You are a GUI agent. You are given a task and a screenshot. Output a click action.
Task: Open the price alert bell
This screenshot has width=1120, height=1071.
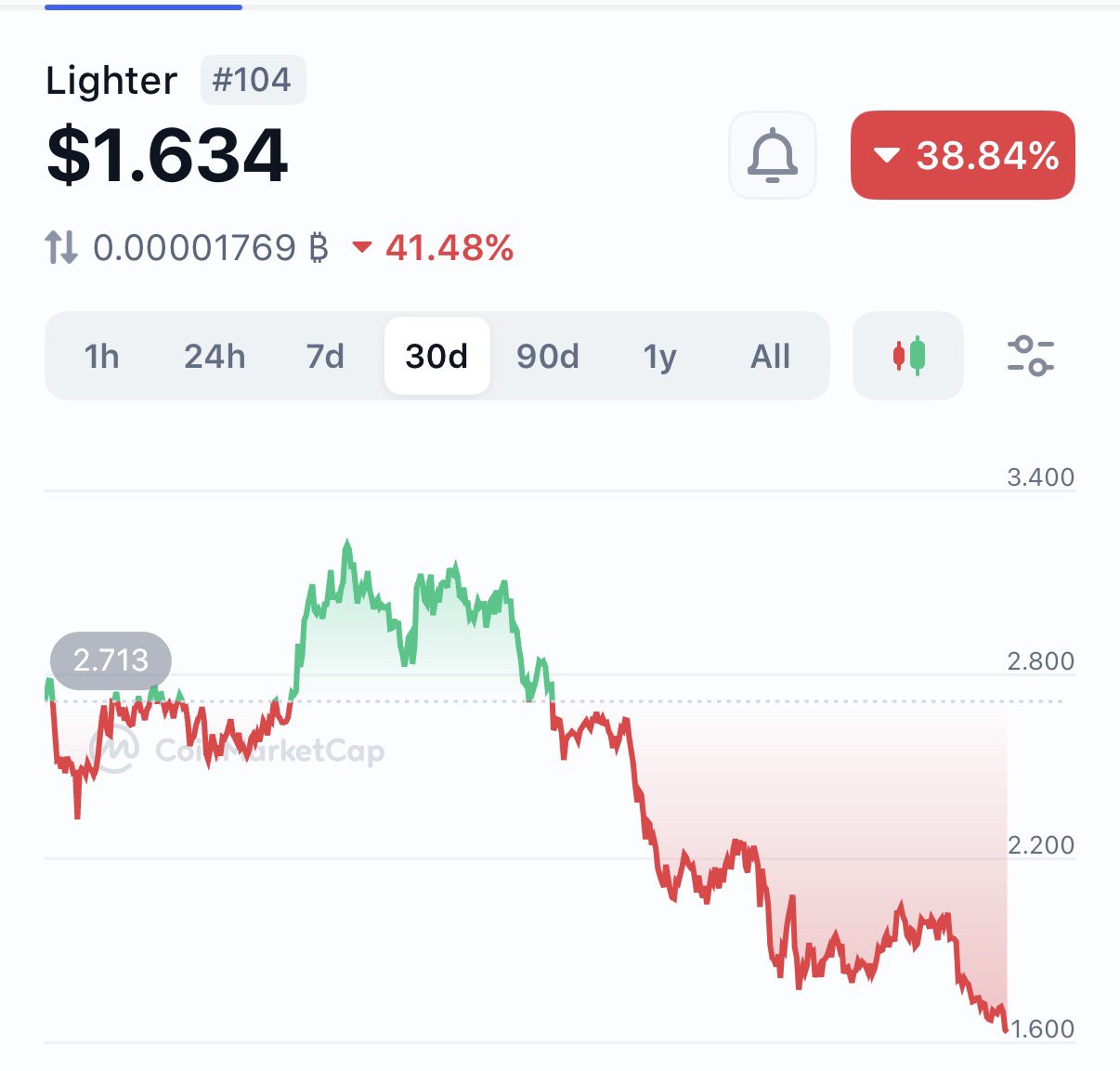click(x=772, y=155)
